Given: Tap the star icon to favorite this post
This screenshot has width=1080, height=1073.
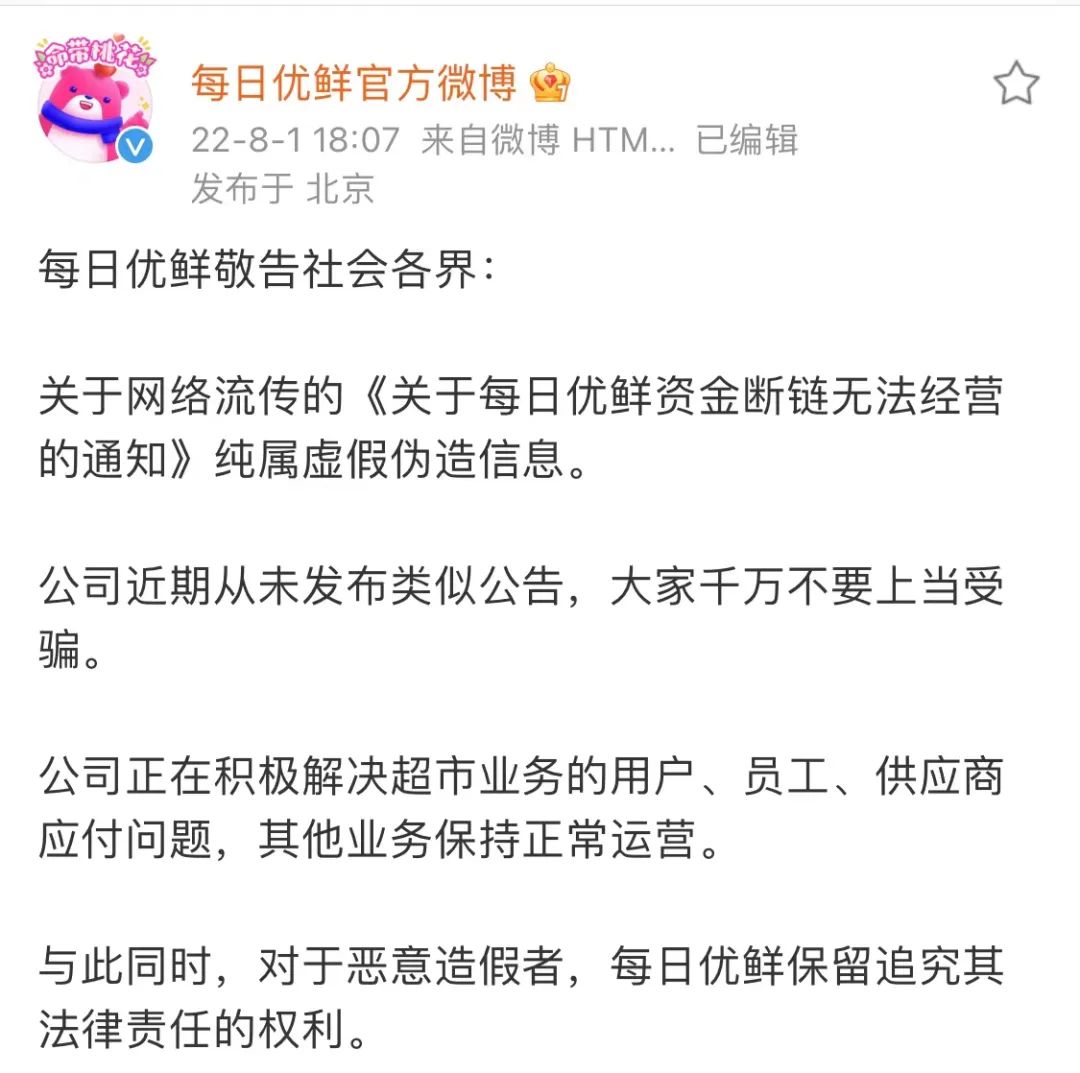Looking at the screenshot, I should (1016, 84).
